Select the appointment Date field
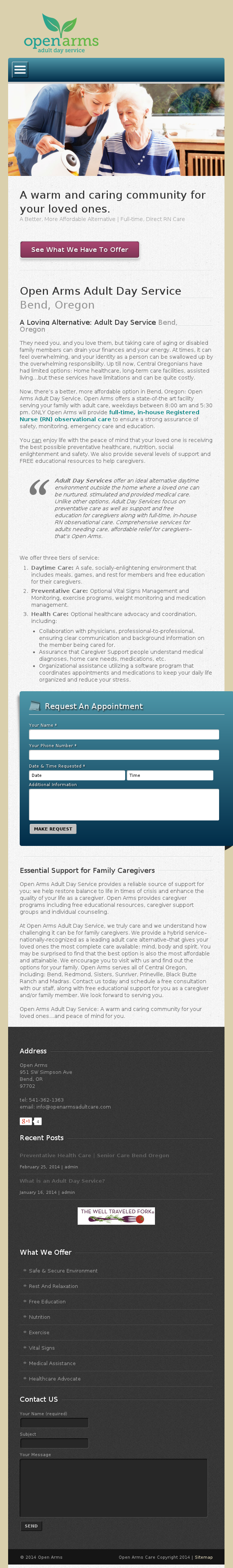This screenshot has width=233, height=1568. 76,775
